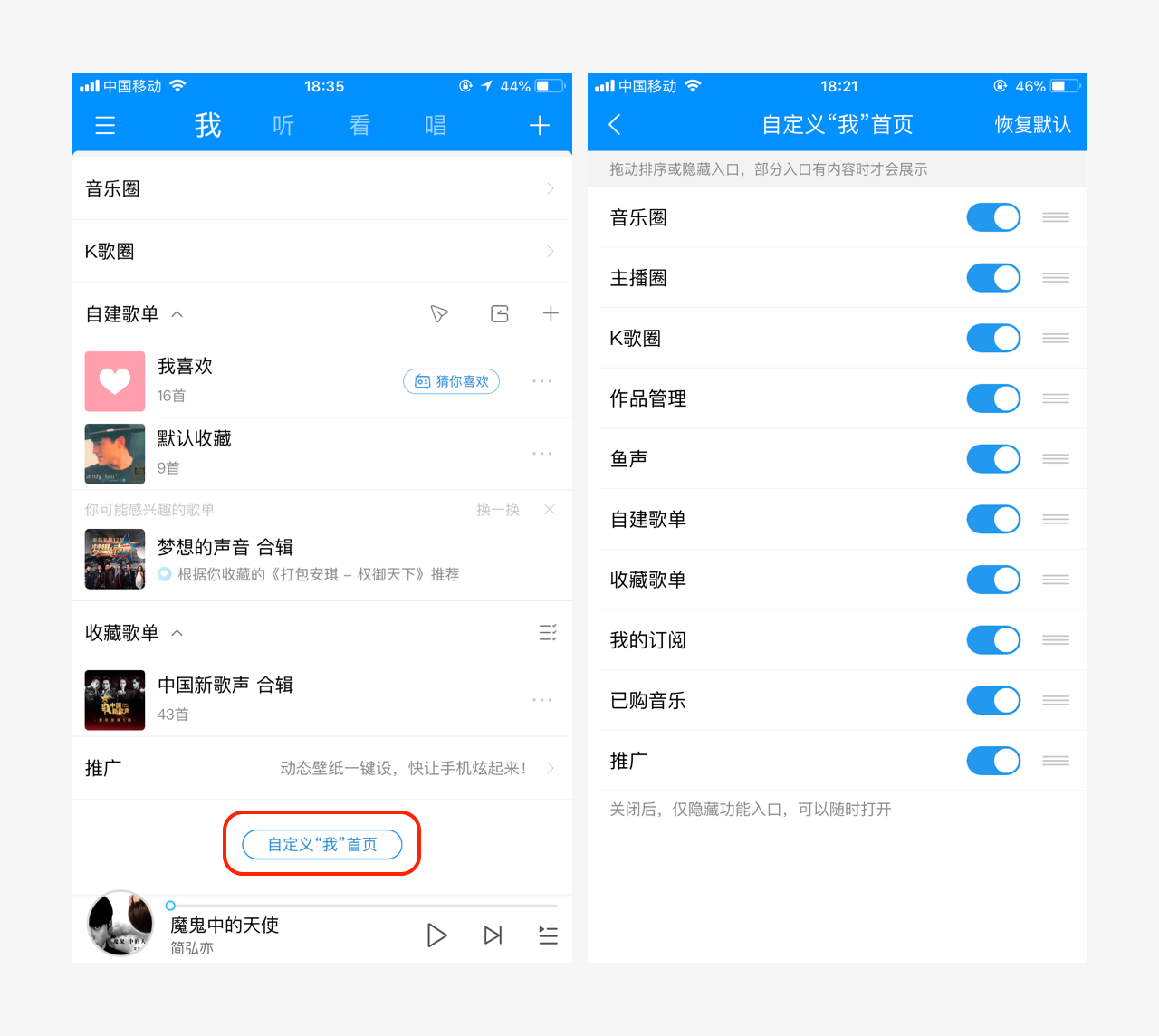Tap 恢复默认 to restore defaults
Viewport: 1159px width, 1036px height.
(1032, 125)
